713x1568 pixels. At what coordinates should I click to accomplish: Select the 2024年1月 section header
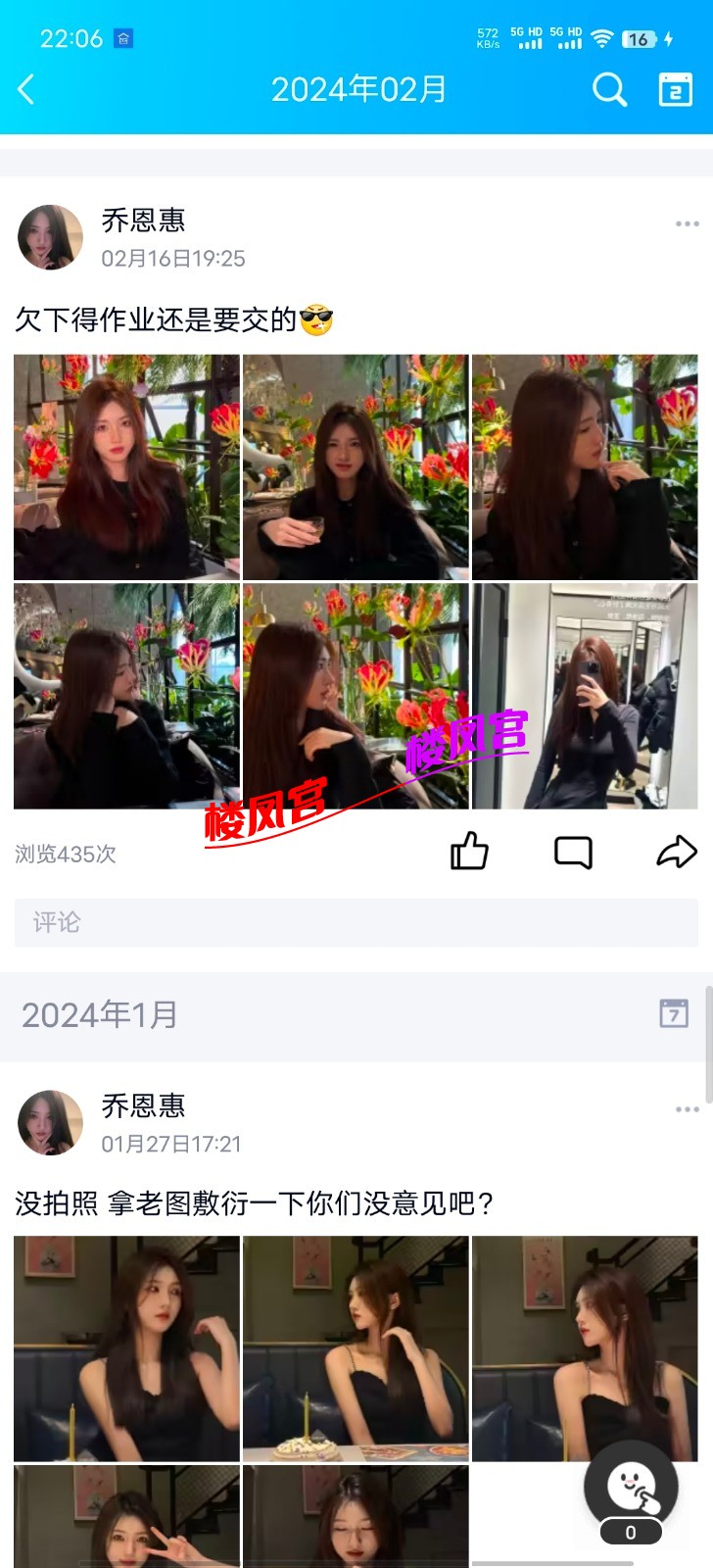coord(98,1016)
